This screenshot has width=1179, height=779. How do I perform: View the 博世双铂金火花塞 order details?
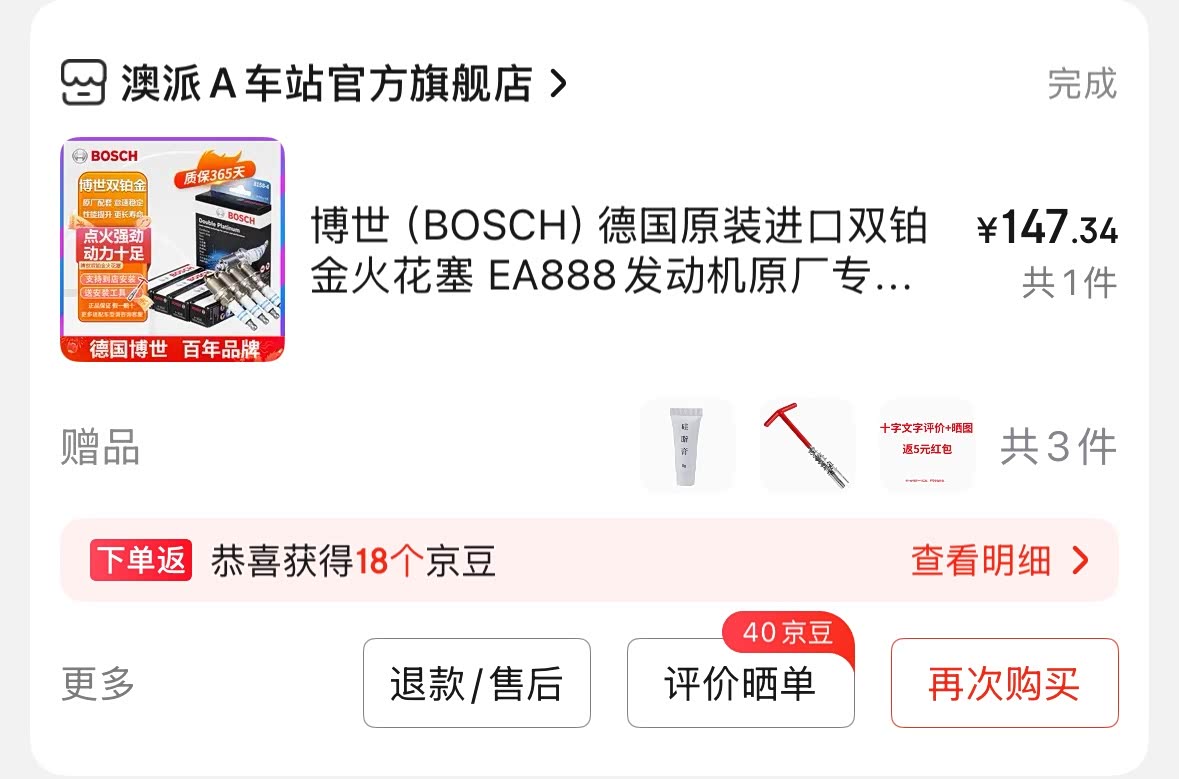618,250
